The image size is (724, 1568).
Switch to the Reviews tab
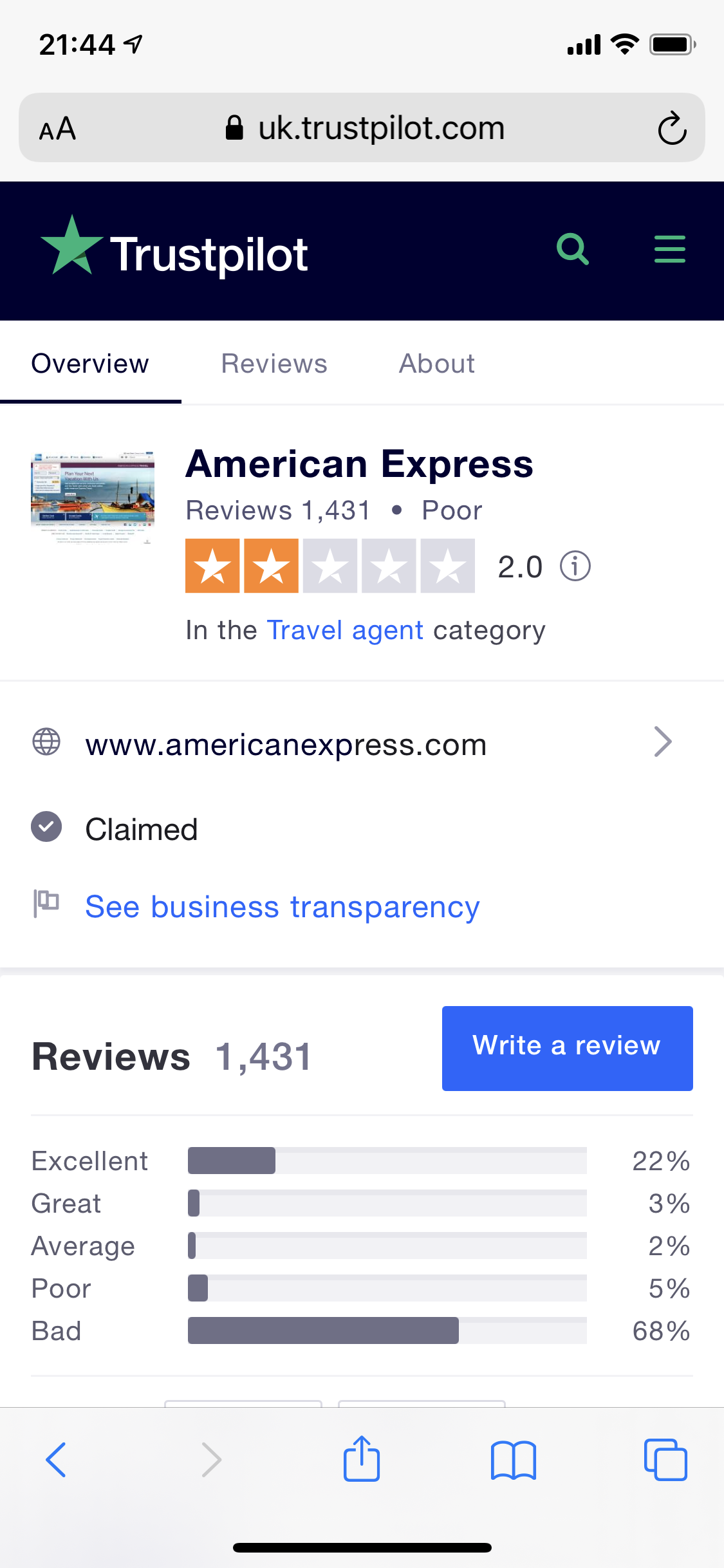coord(274,364)
